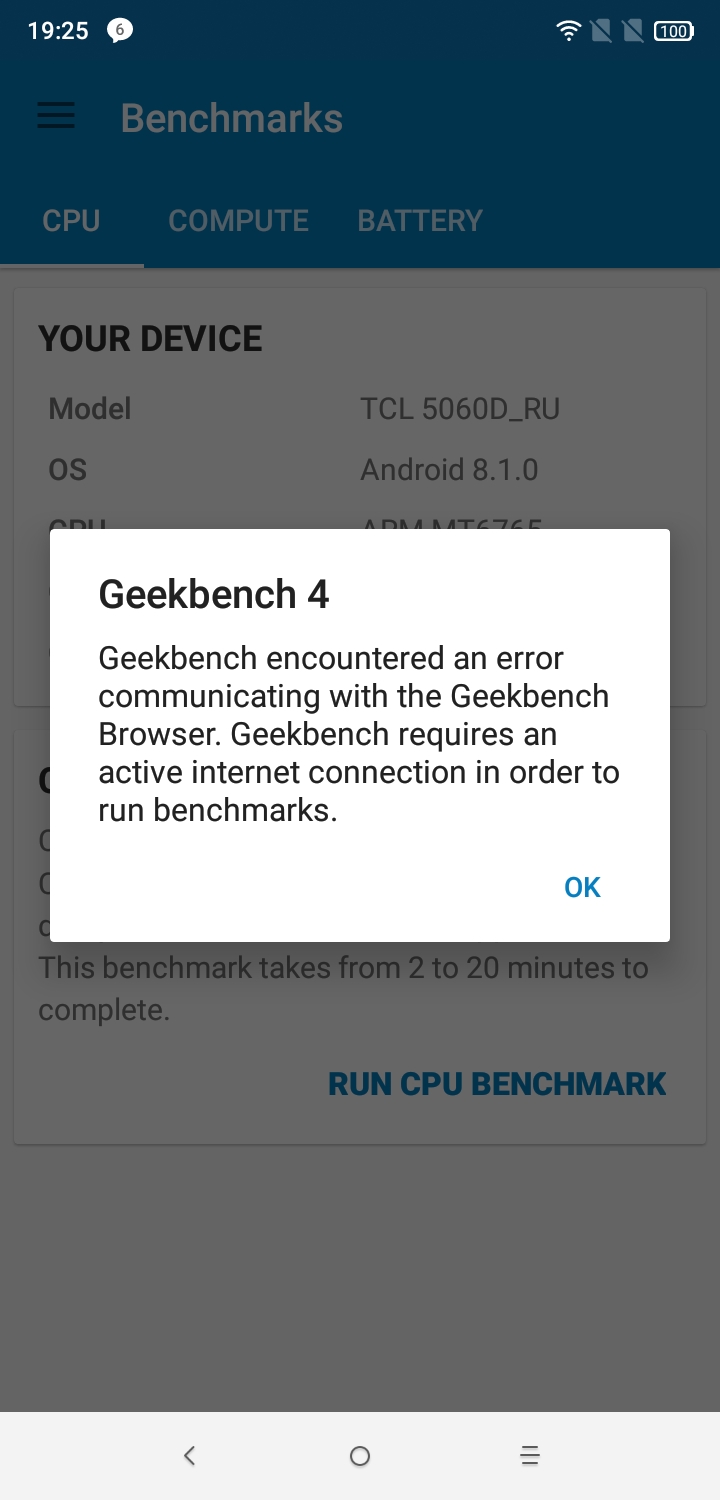Screen dimensions: 720x1500
Task: Dismiss the error dialog with OK
Action: click(x=582, y=887)
